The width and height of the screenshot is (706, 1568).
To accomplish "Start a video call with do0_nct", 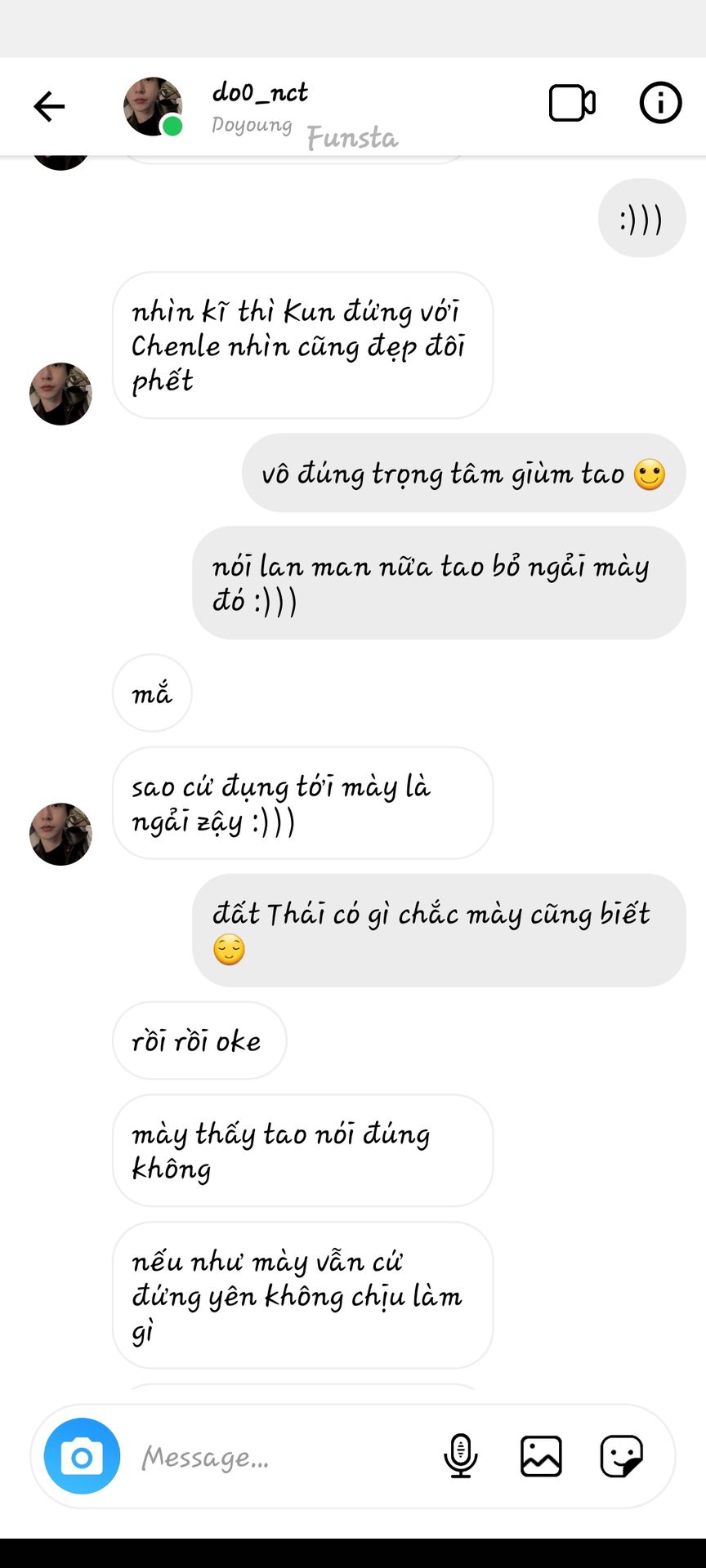I will (x=571, y=104).
